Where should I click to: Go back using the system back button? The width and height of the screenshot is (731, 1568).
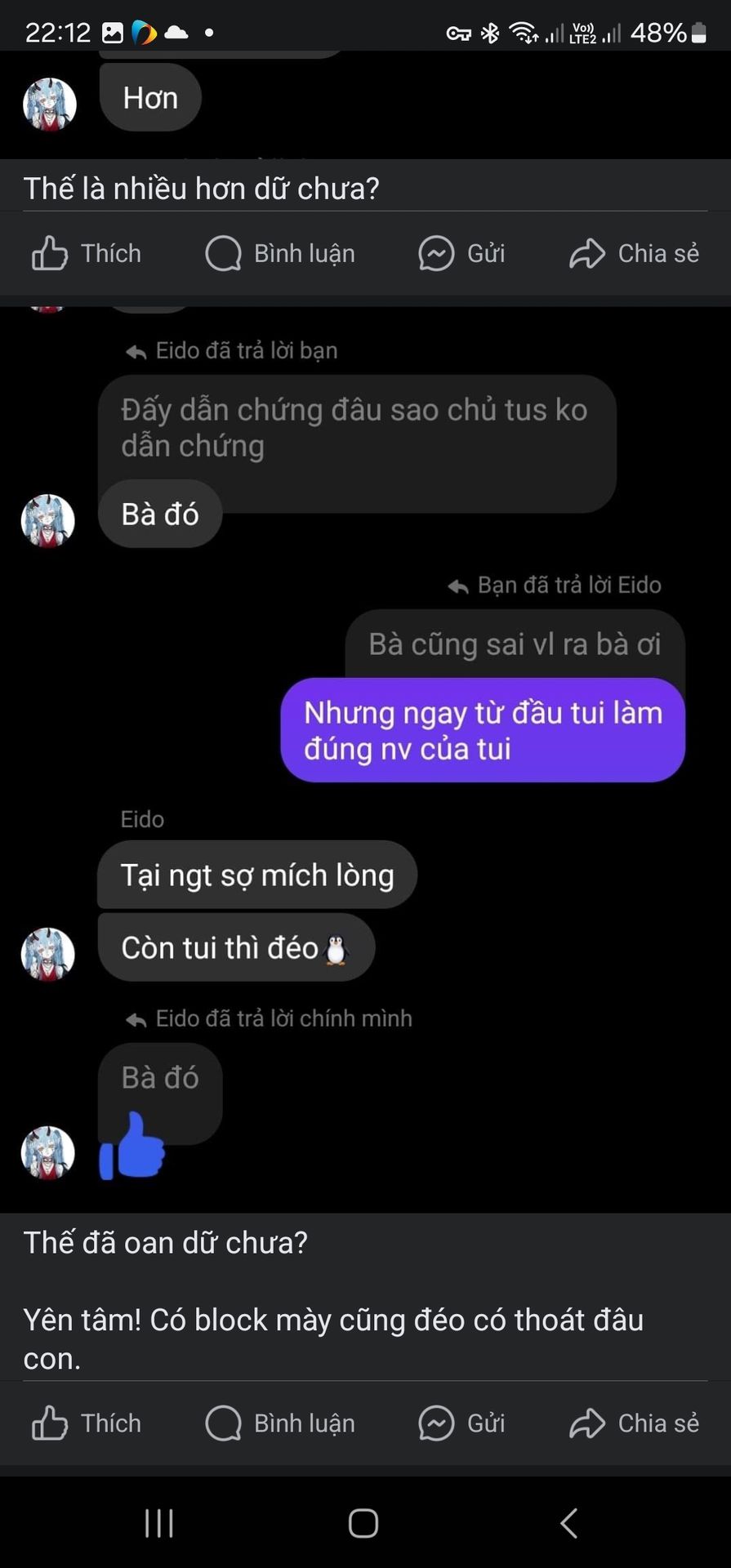tap(569, 1523)
